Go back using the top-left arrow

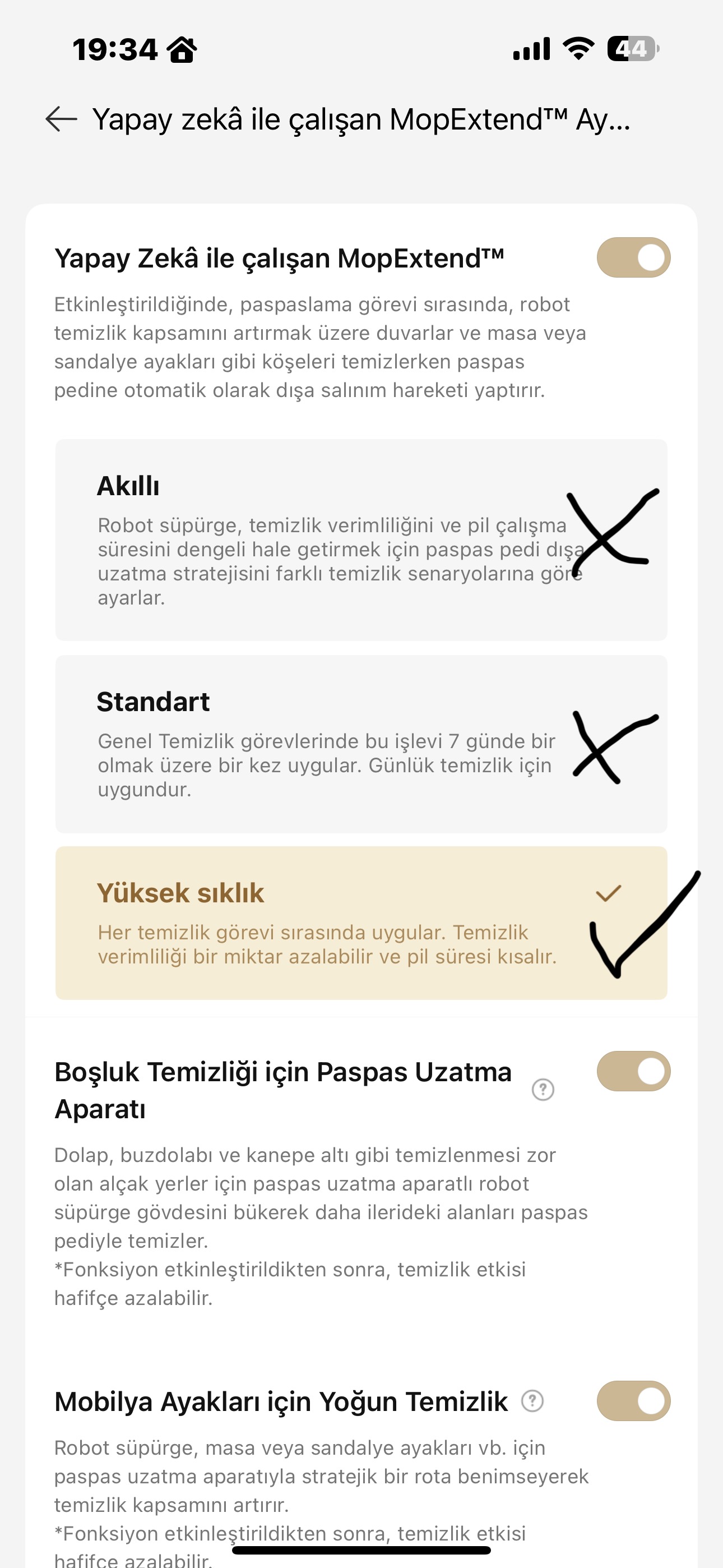62,119
